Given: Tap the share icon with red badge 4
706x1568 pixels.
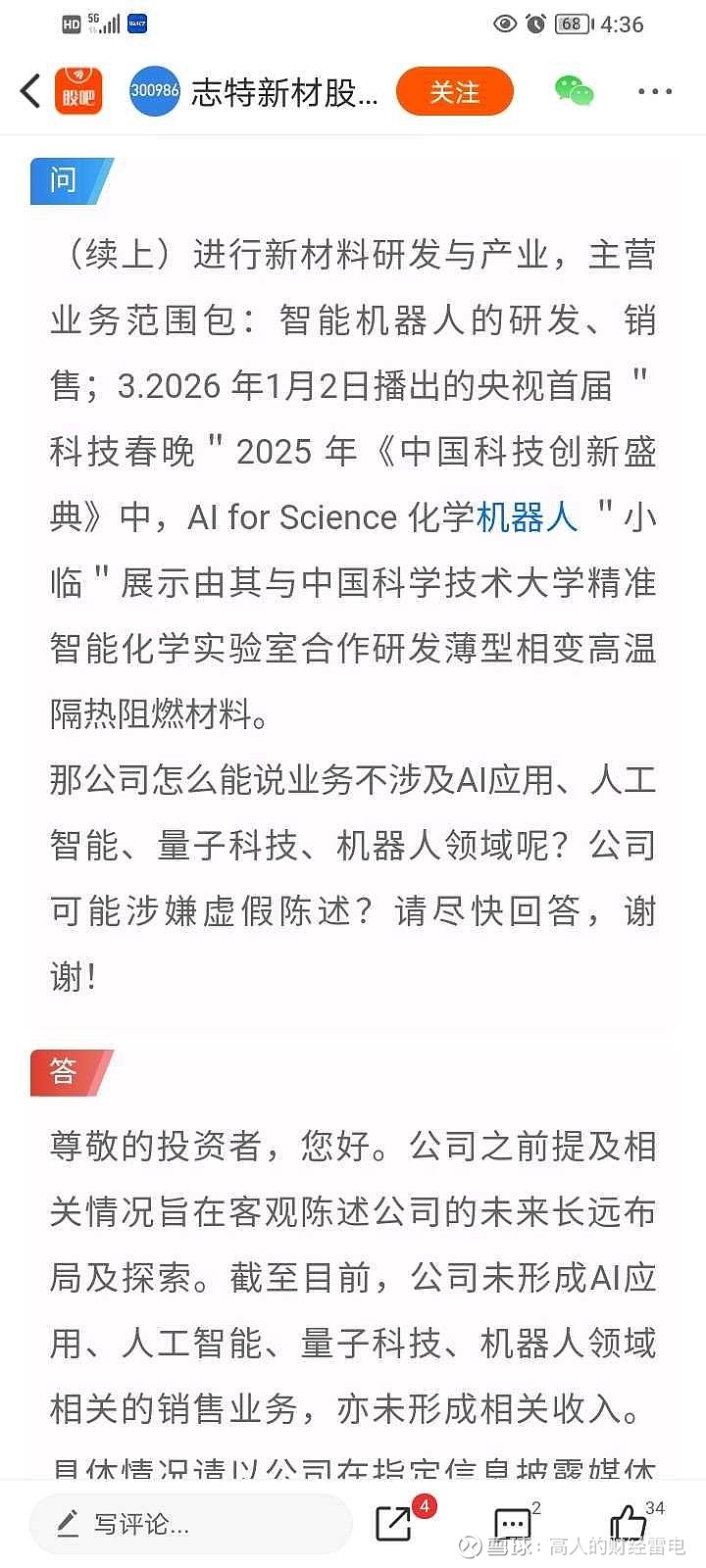Looking at the screenshot, I should coord(394,1523).
